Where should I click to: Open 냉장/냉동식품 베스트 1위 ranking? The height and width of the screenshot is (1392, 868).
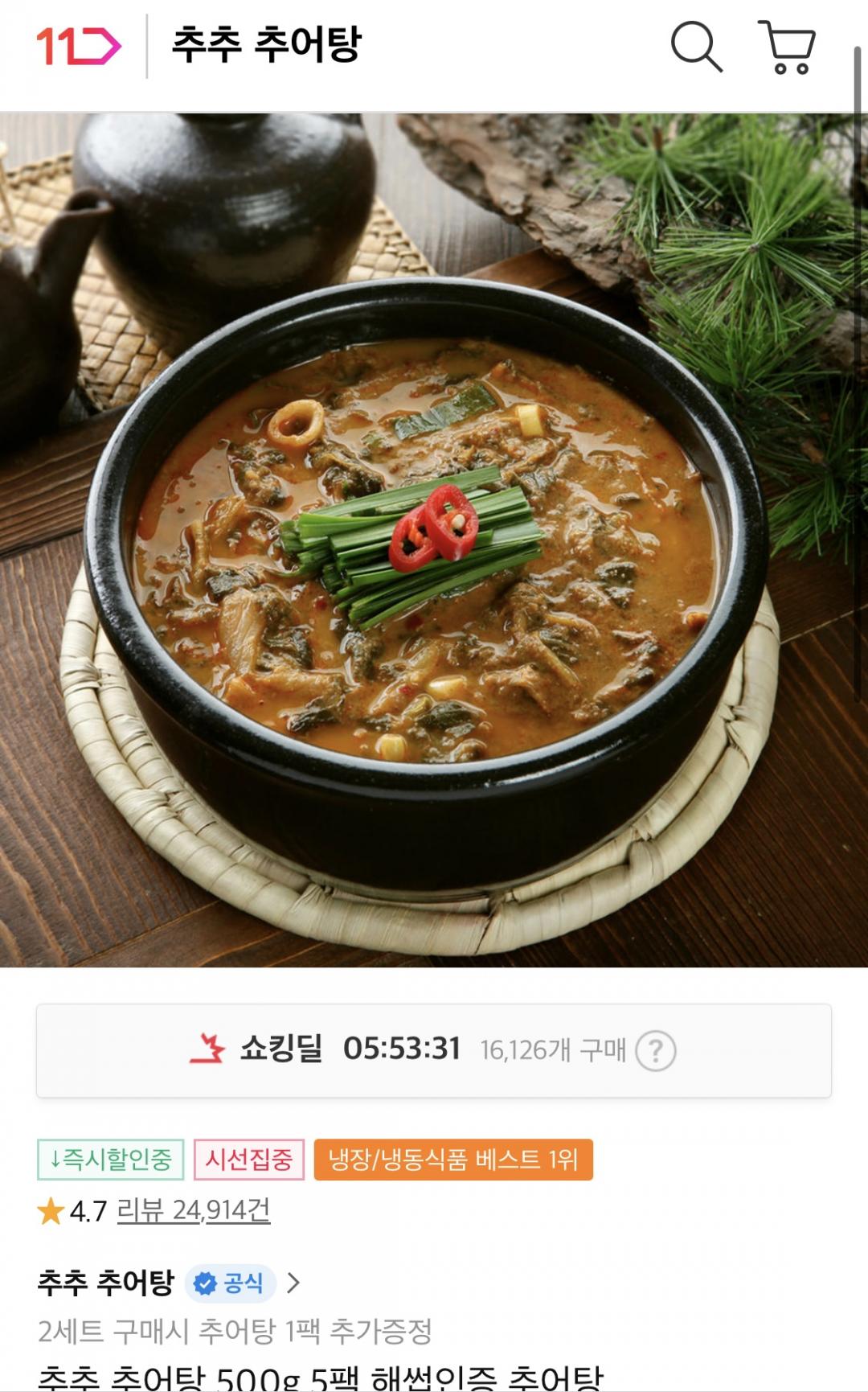pyautogui.click(x=453, y=1160)
